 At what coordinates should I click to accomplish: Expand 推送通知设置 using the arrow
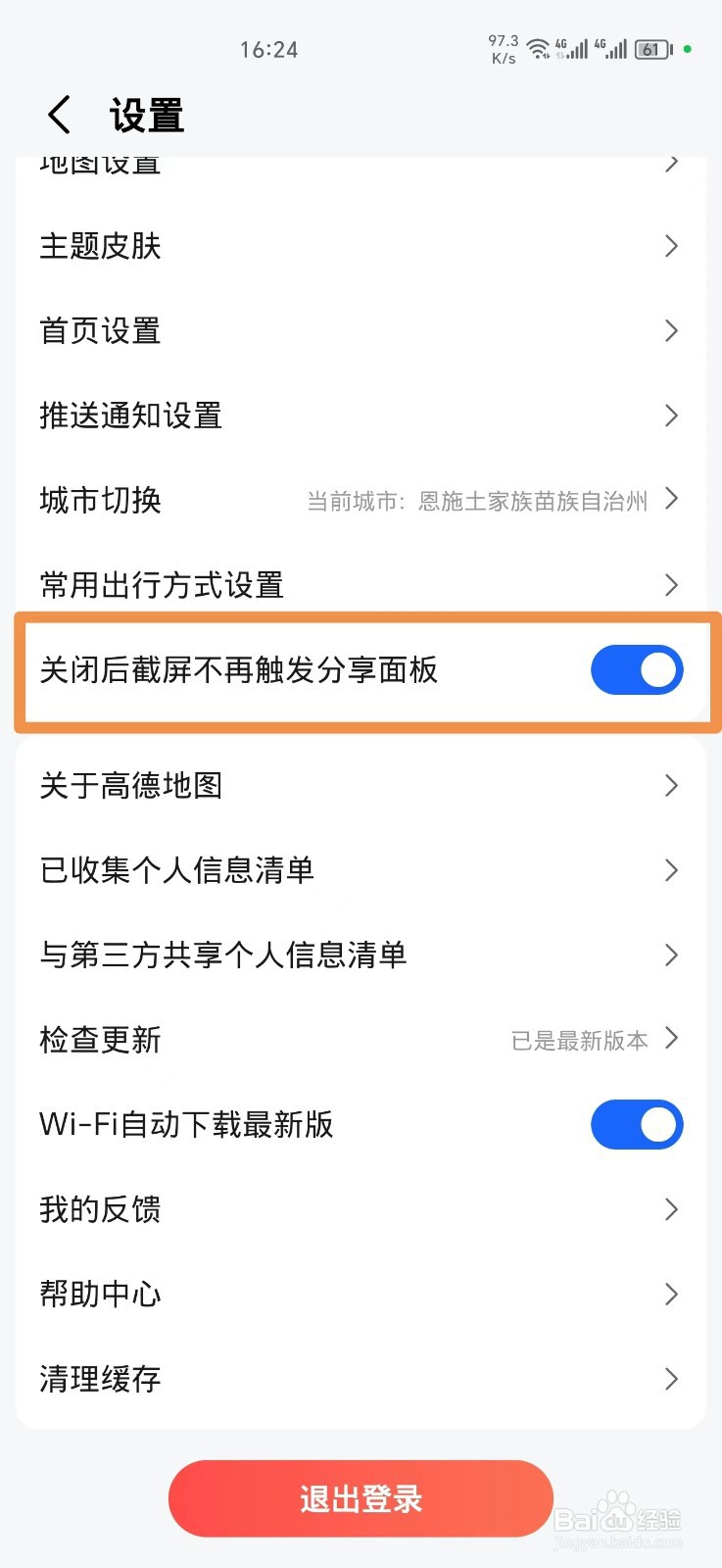tap(670, 416)
